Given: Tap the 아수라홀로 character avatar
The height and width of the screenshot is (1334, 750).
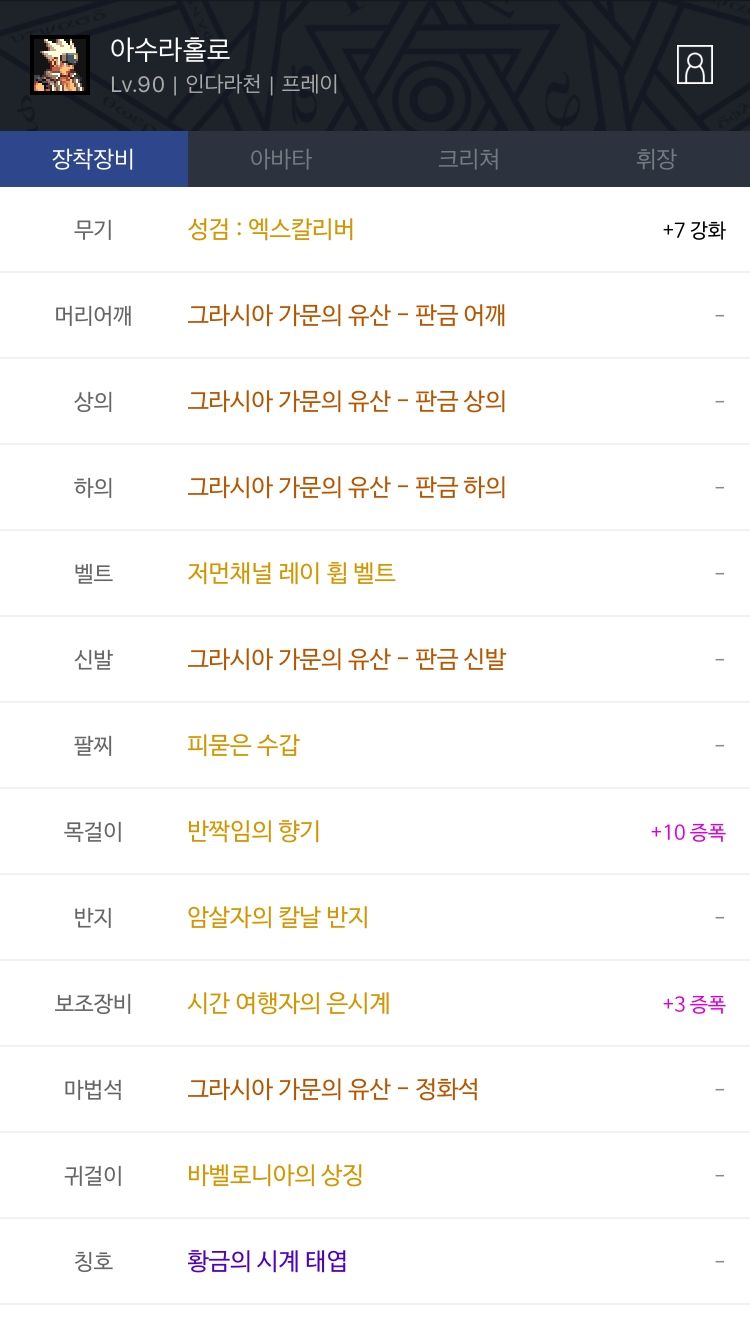Looking at the screenshot, I should tap(60, 65).
